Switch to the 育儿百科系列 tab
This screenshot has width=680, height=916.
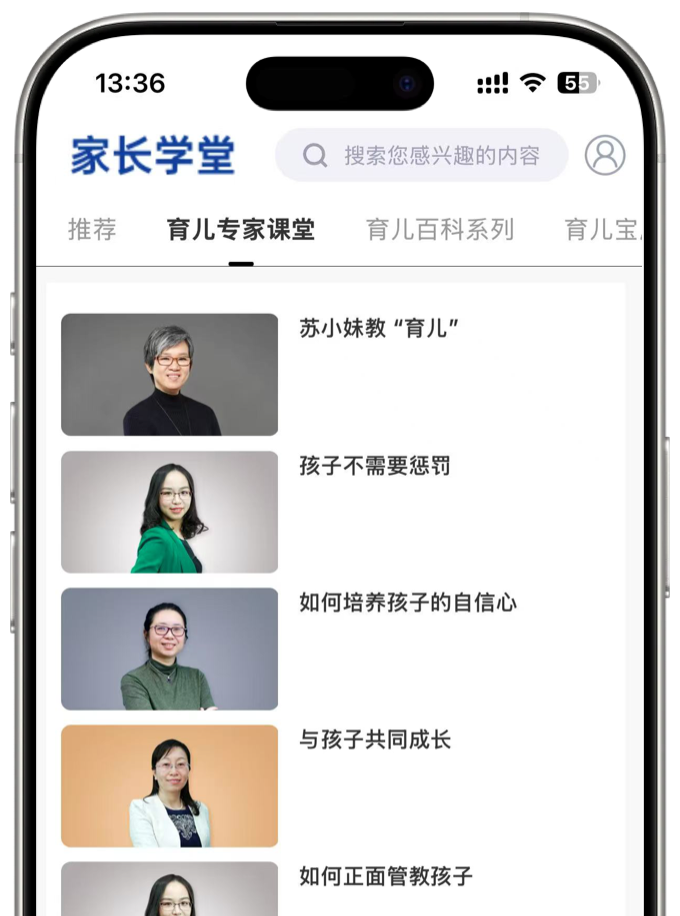(x=440, y=230)
